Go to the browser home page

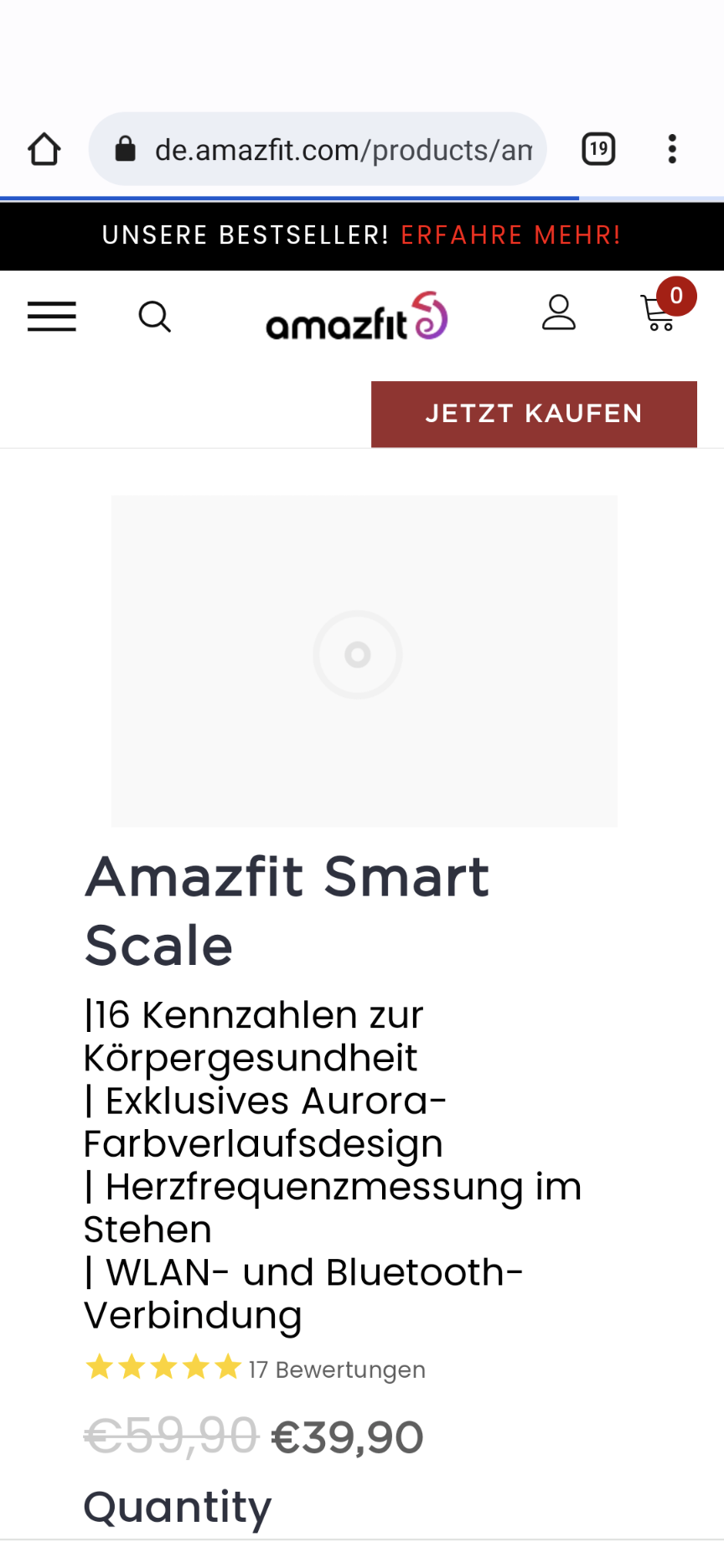(44, 150)
